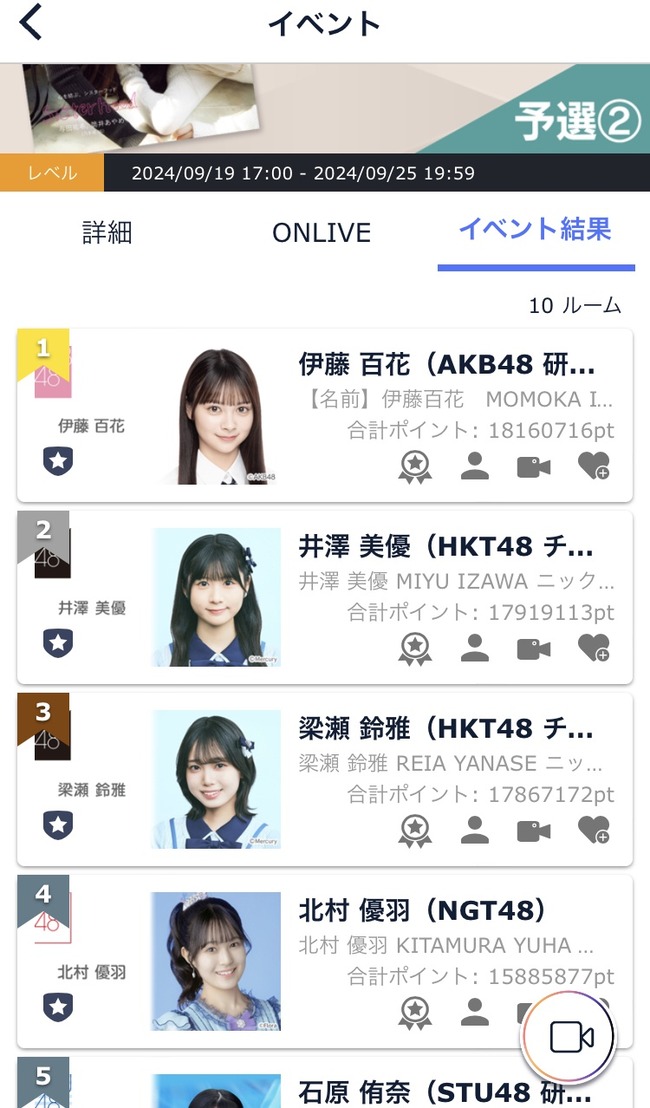Screen dimensions: 650x1108
Task: Open the 予選② event banner
Action: (325, 108)
